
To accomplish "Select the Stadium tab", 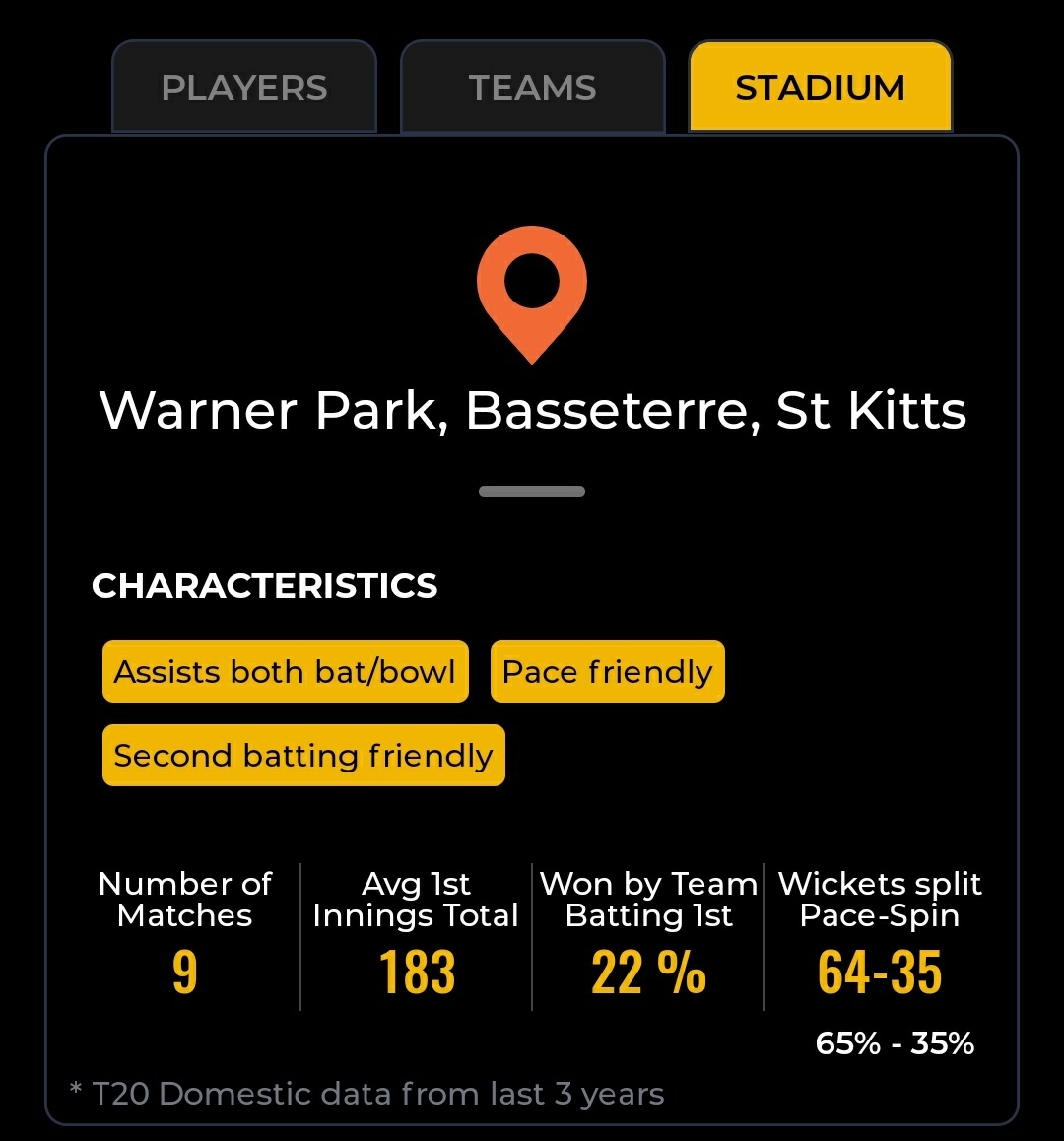I will click(x=820, y=88).
